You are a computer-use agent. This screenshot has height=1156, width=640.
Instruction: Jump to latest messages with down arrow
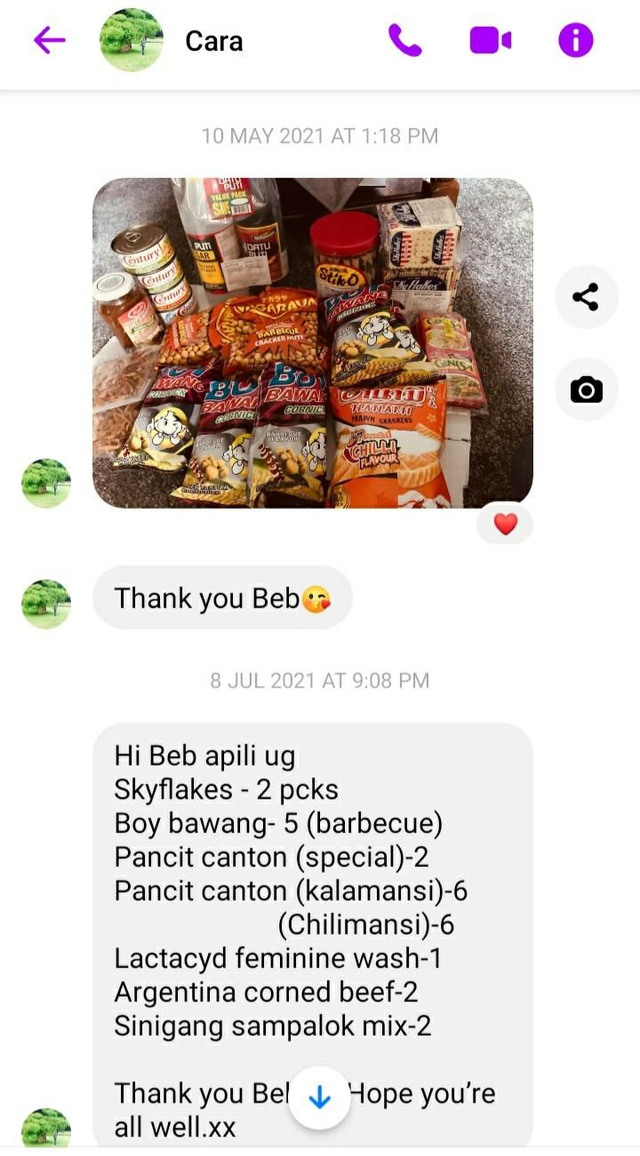320,1098
